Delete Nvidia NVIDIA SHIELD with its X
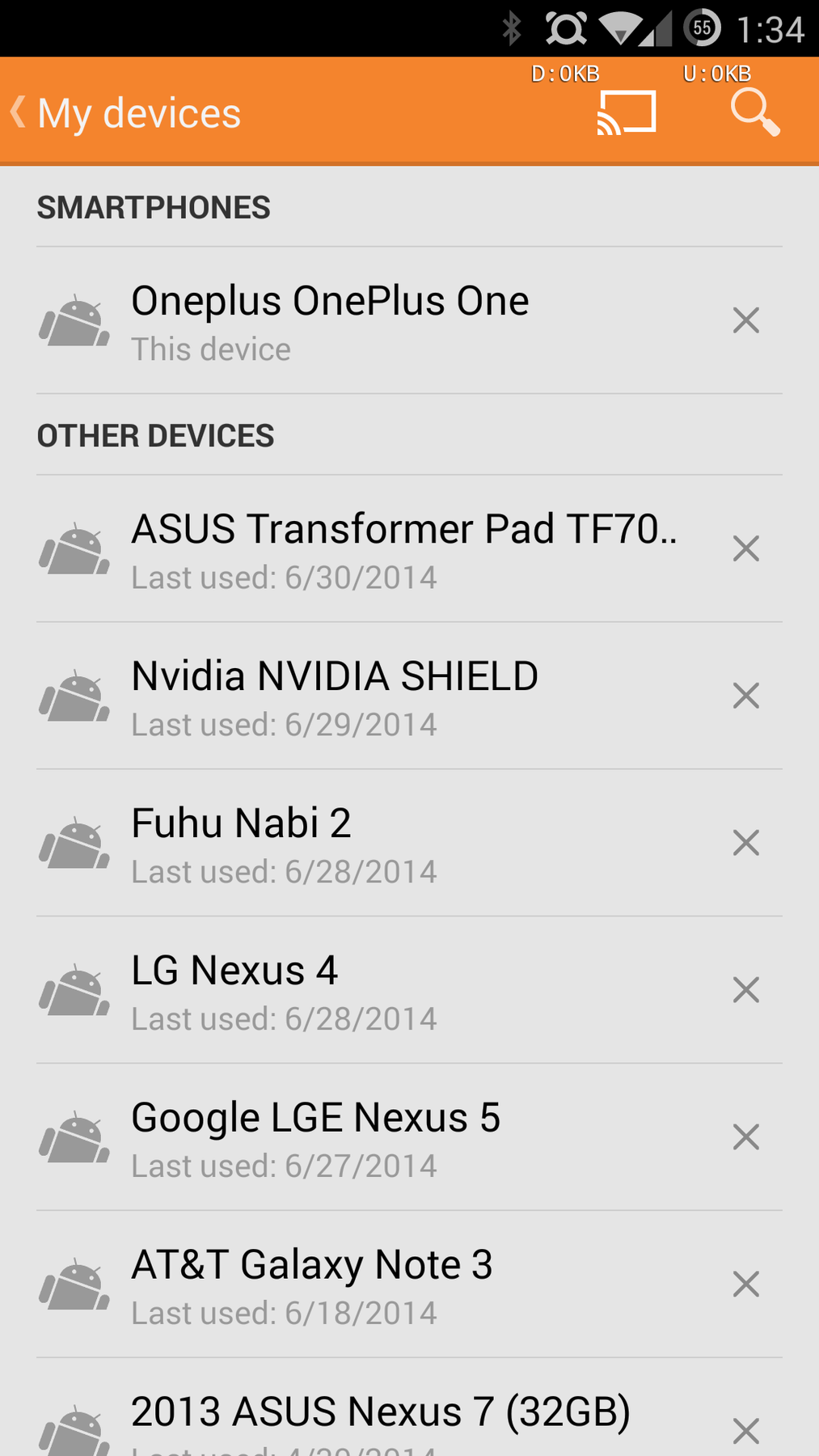The width and height of the screenshot is (819, 1456). pyautogui.click(x=745, y=696)
